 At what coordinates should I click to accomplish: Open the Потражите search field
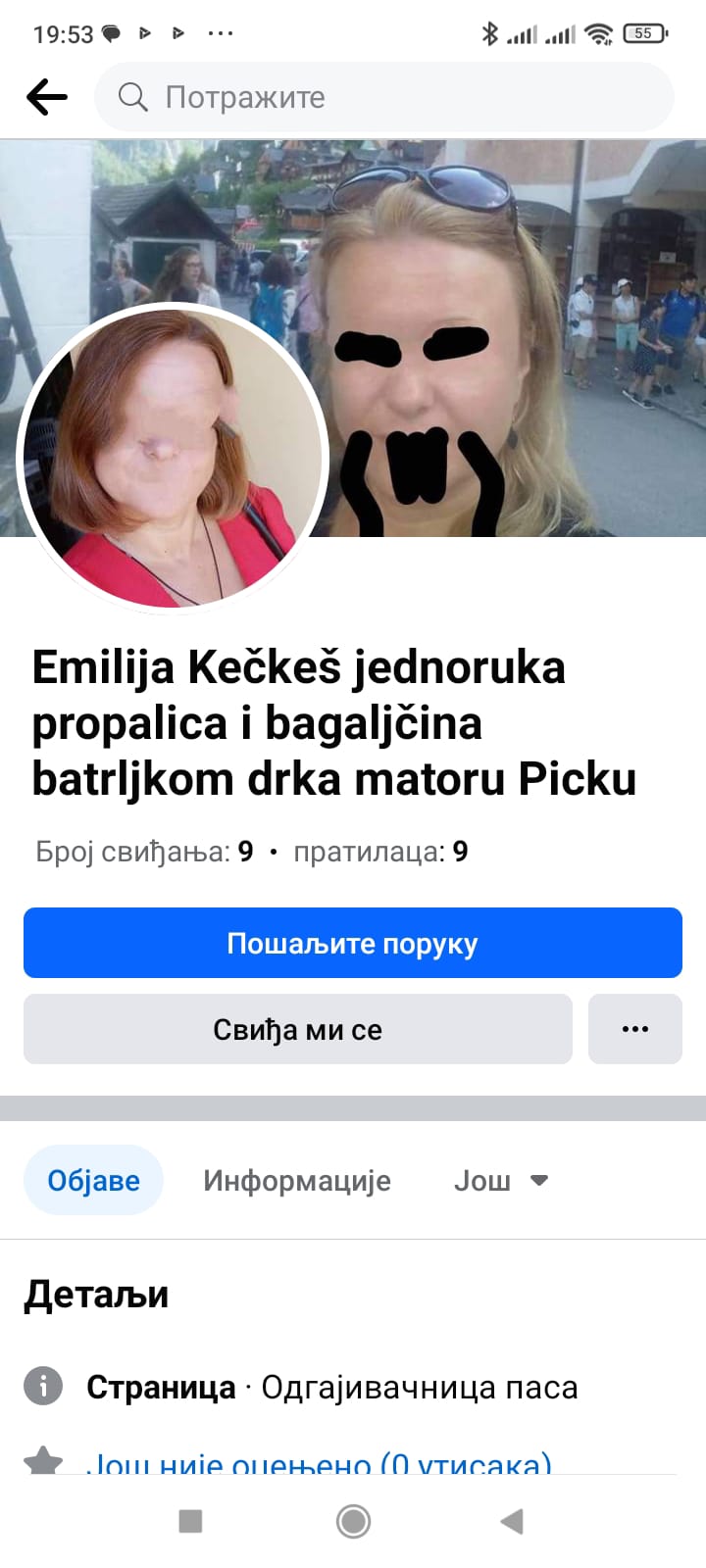point(382,97)
